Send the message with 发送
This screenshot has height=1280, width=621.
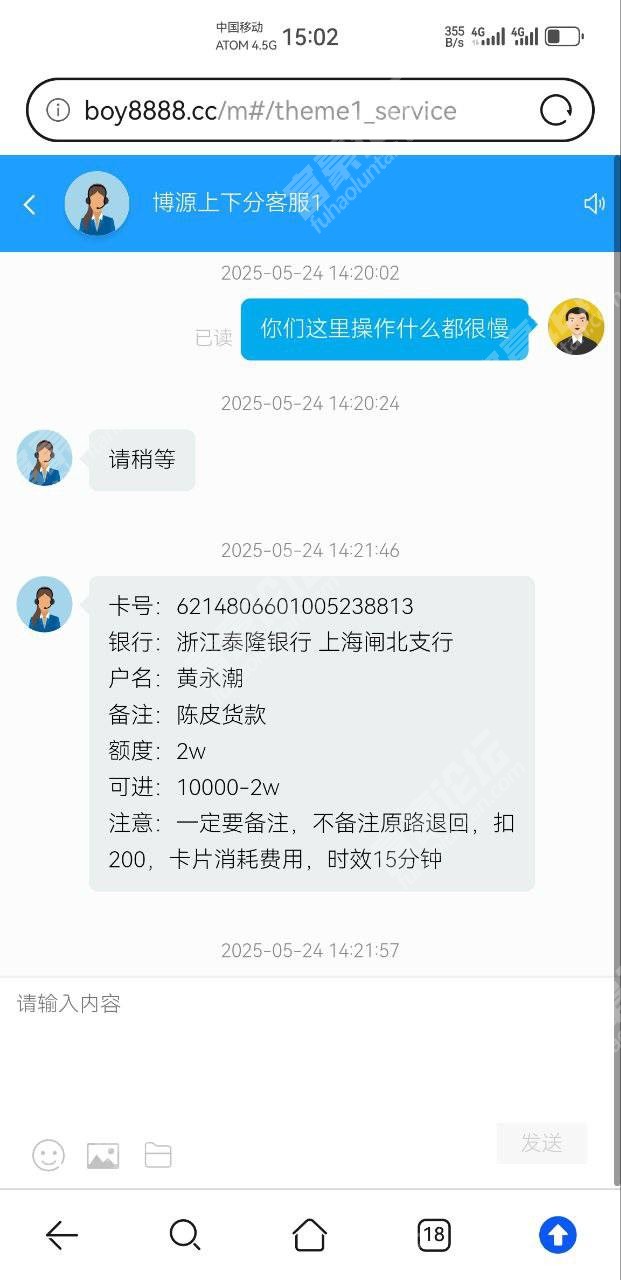pyautogui.click(x=541, y=1143)
